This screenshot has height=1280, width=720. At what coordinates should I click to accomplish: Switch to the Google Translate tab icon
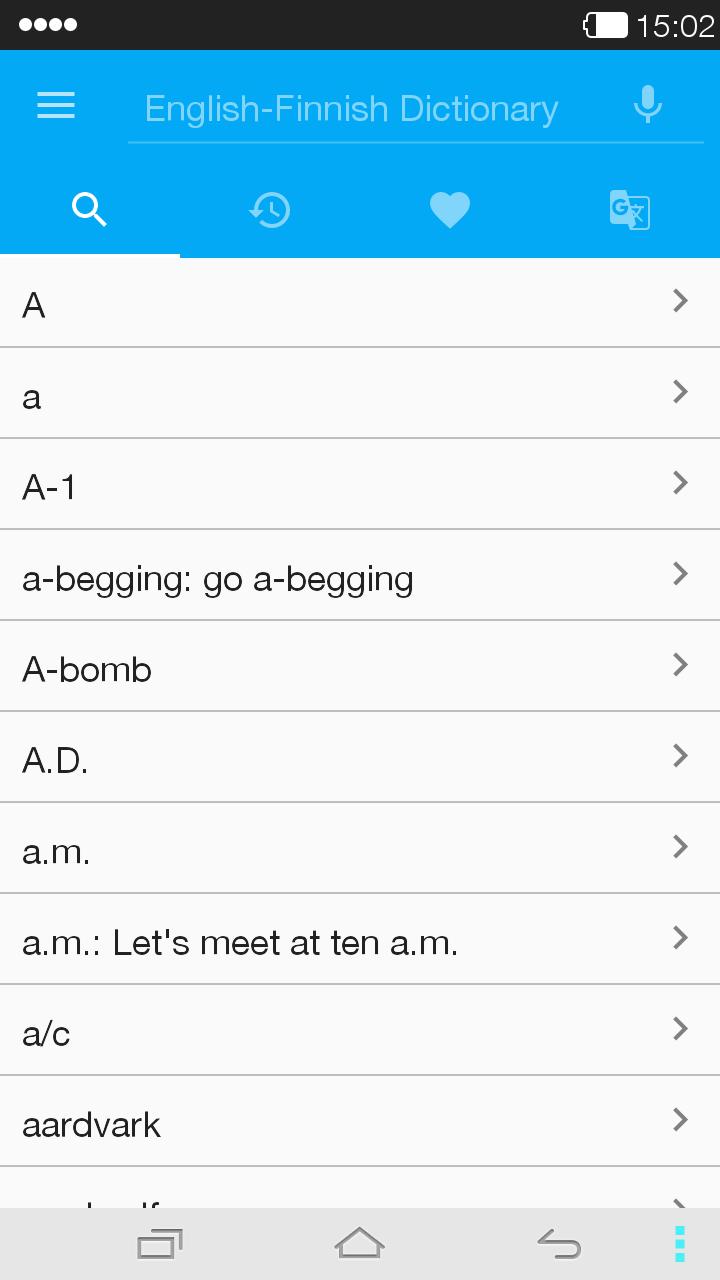(629, 209)
